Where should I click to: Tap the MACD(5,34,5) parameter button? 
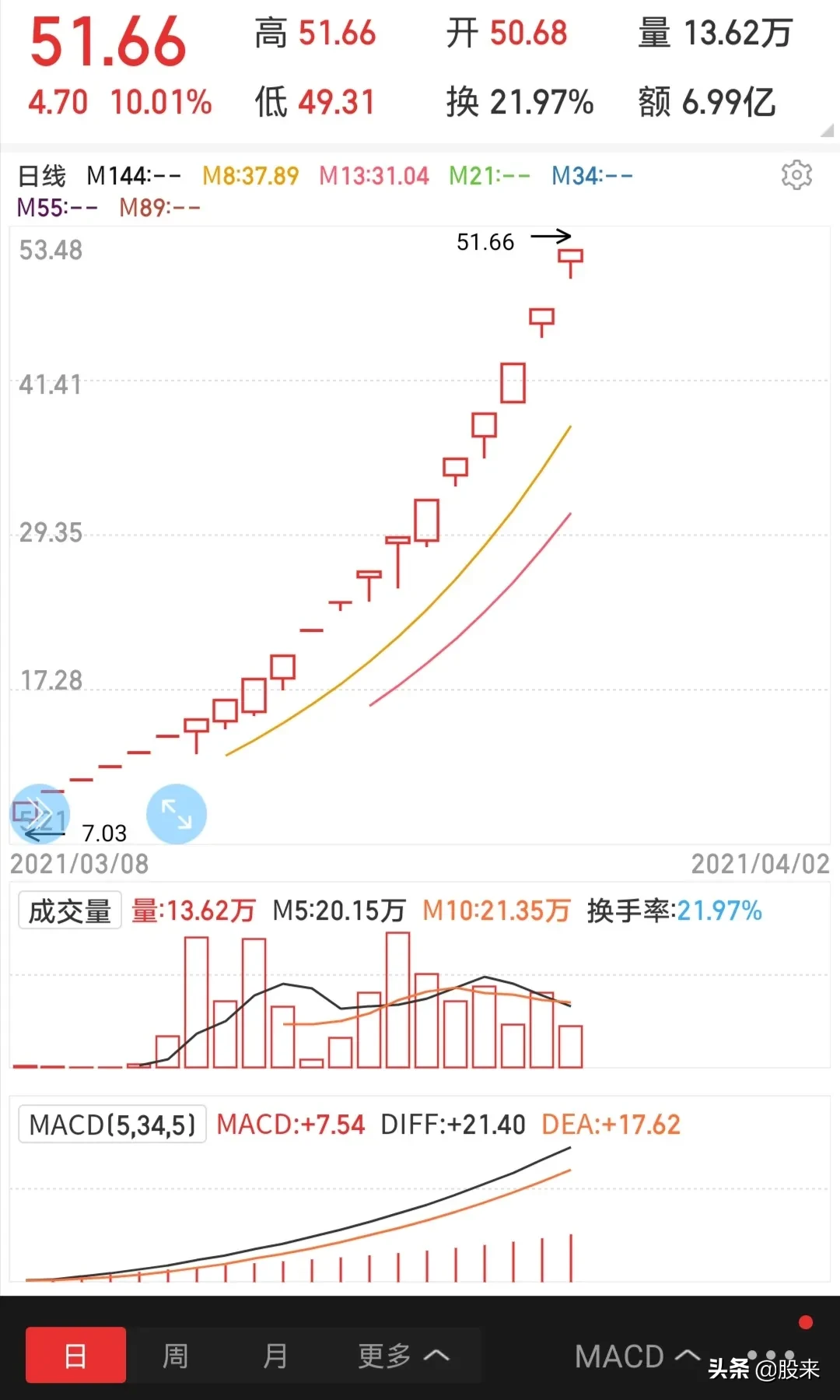click(x=112, y=1125)
